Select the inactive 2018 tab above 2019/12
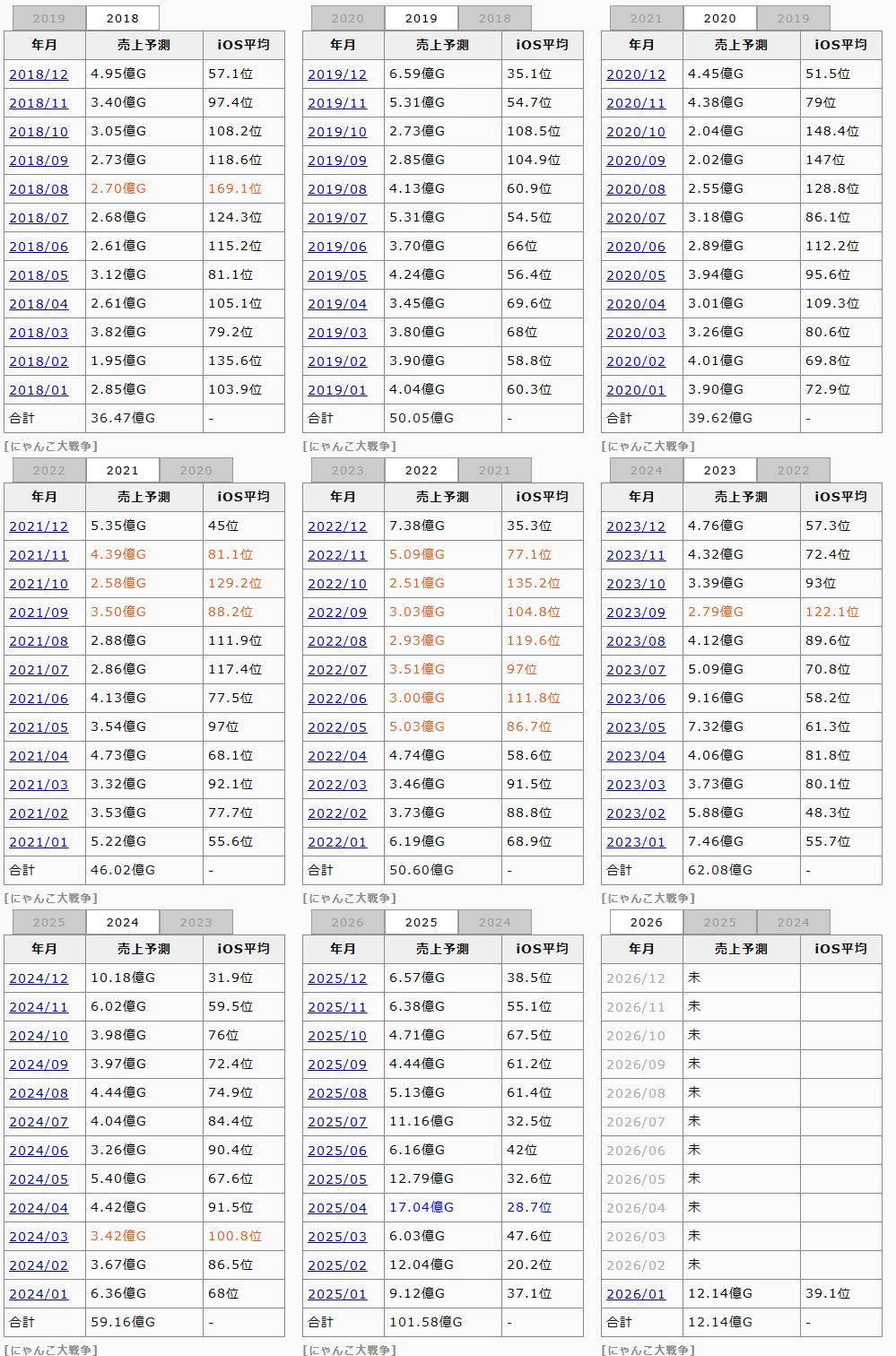The height and width of the screenshot is (1356, 896). pyautogui.click(x=494, y=18)
